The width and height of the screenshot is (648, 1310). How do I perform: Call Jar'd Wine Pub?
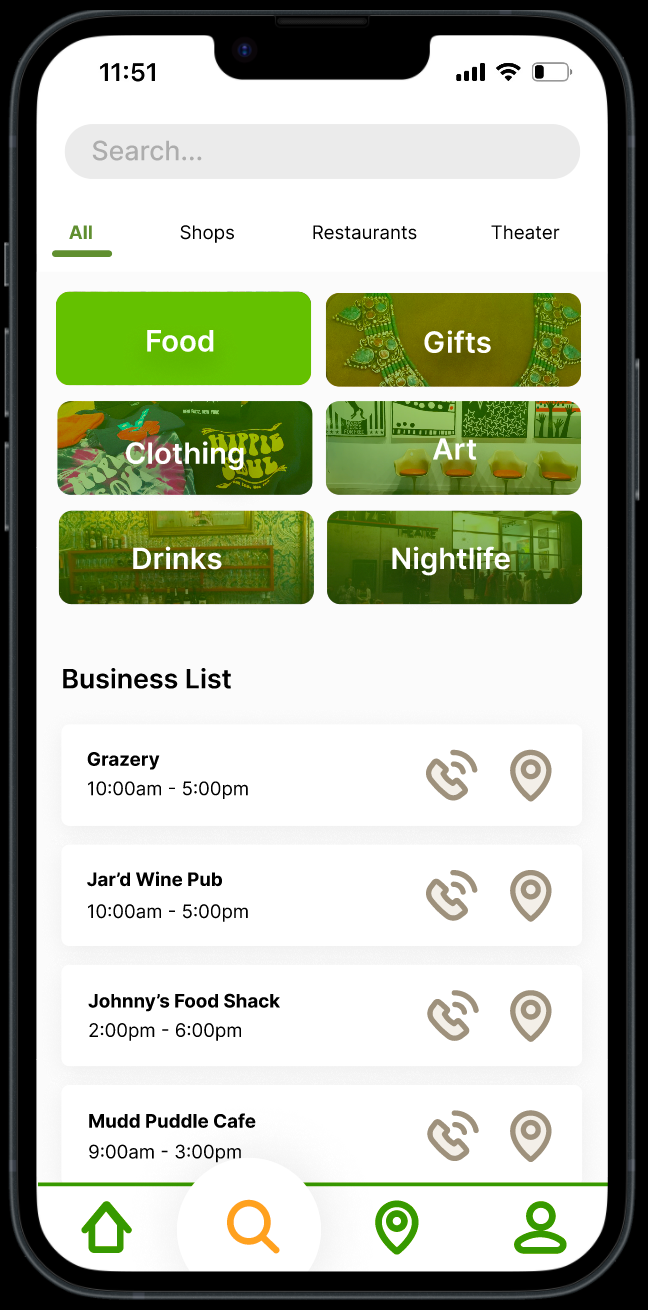coord(451,896)
